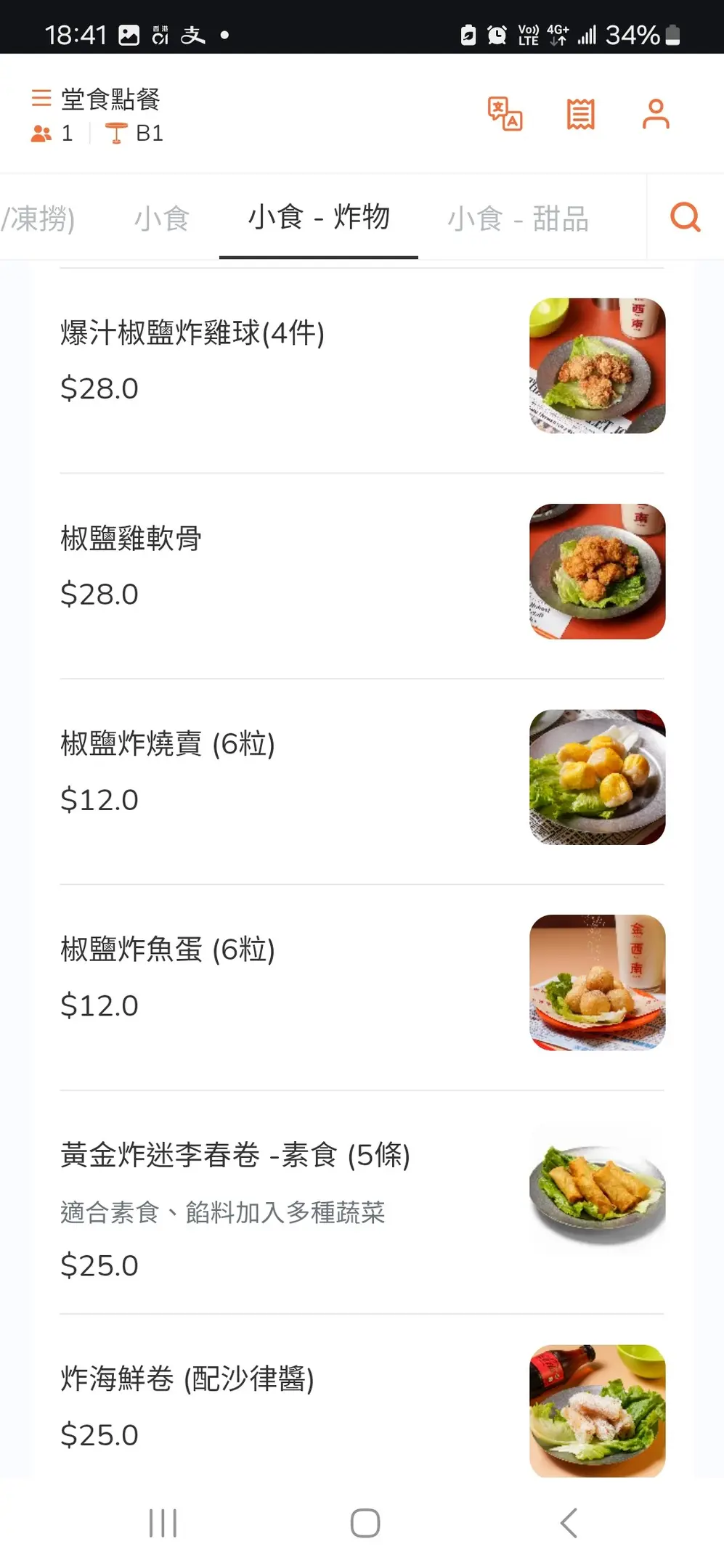Switch to the 小食 - 甜品 tab
Screen dimensions: 724x1568
click(518, 218)
